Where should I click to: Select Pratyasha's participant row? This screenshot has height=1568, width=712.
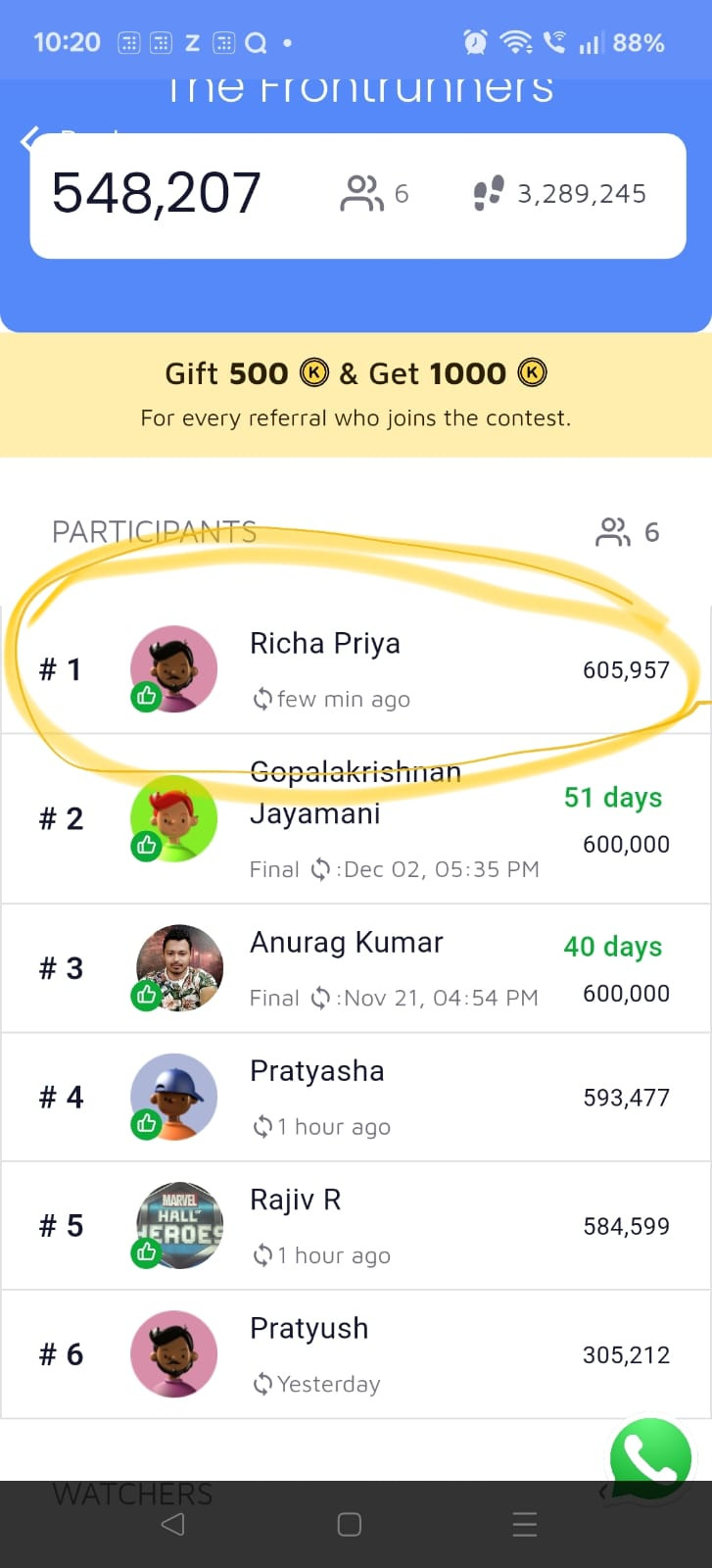click(355, 1098)
